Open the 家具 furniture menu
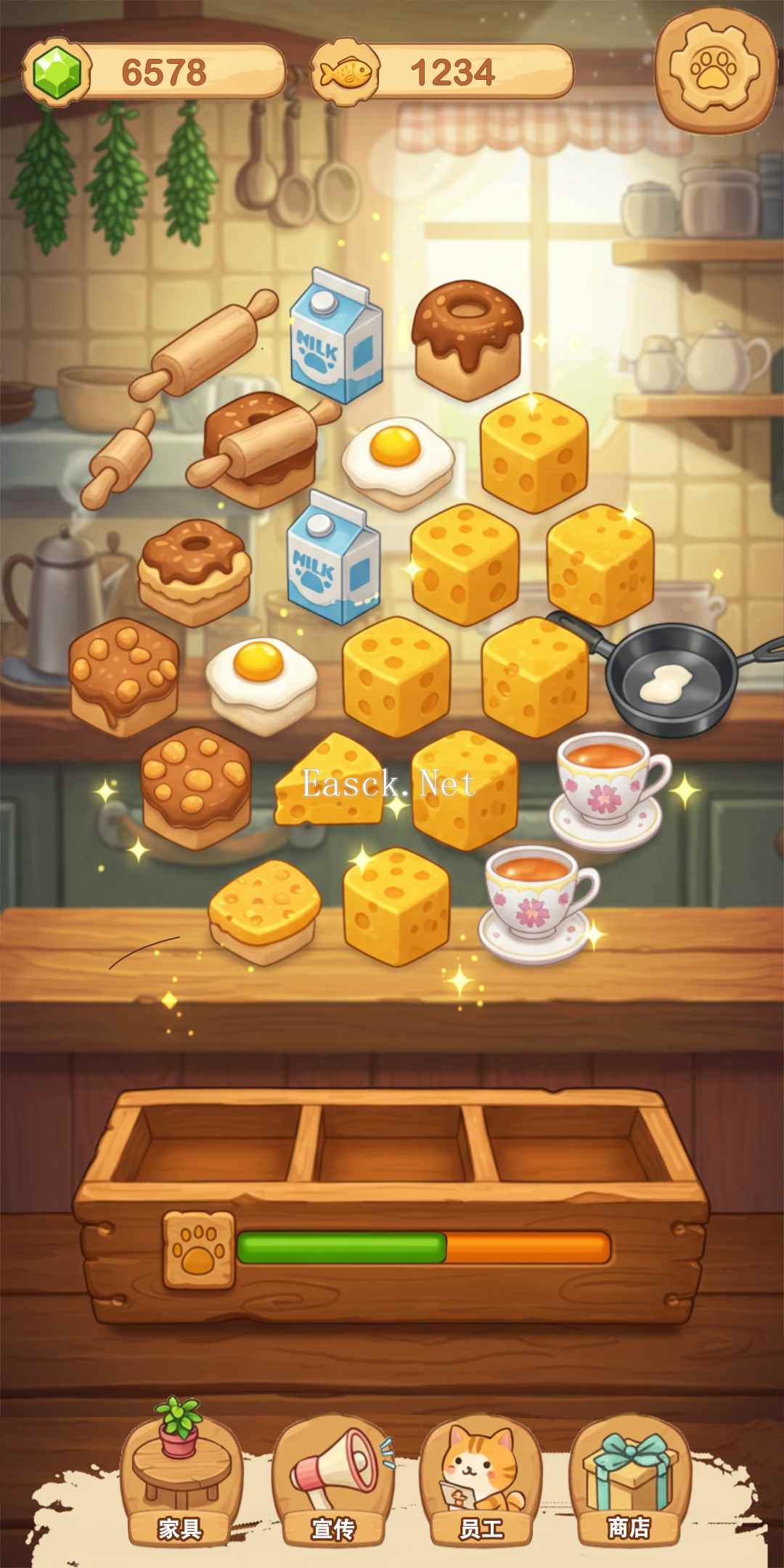This screenshot has height=1568, width=784. pyautogui.click(x=180, y=1481)
